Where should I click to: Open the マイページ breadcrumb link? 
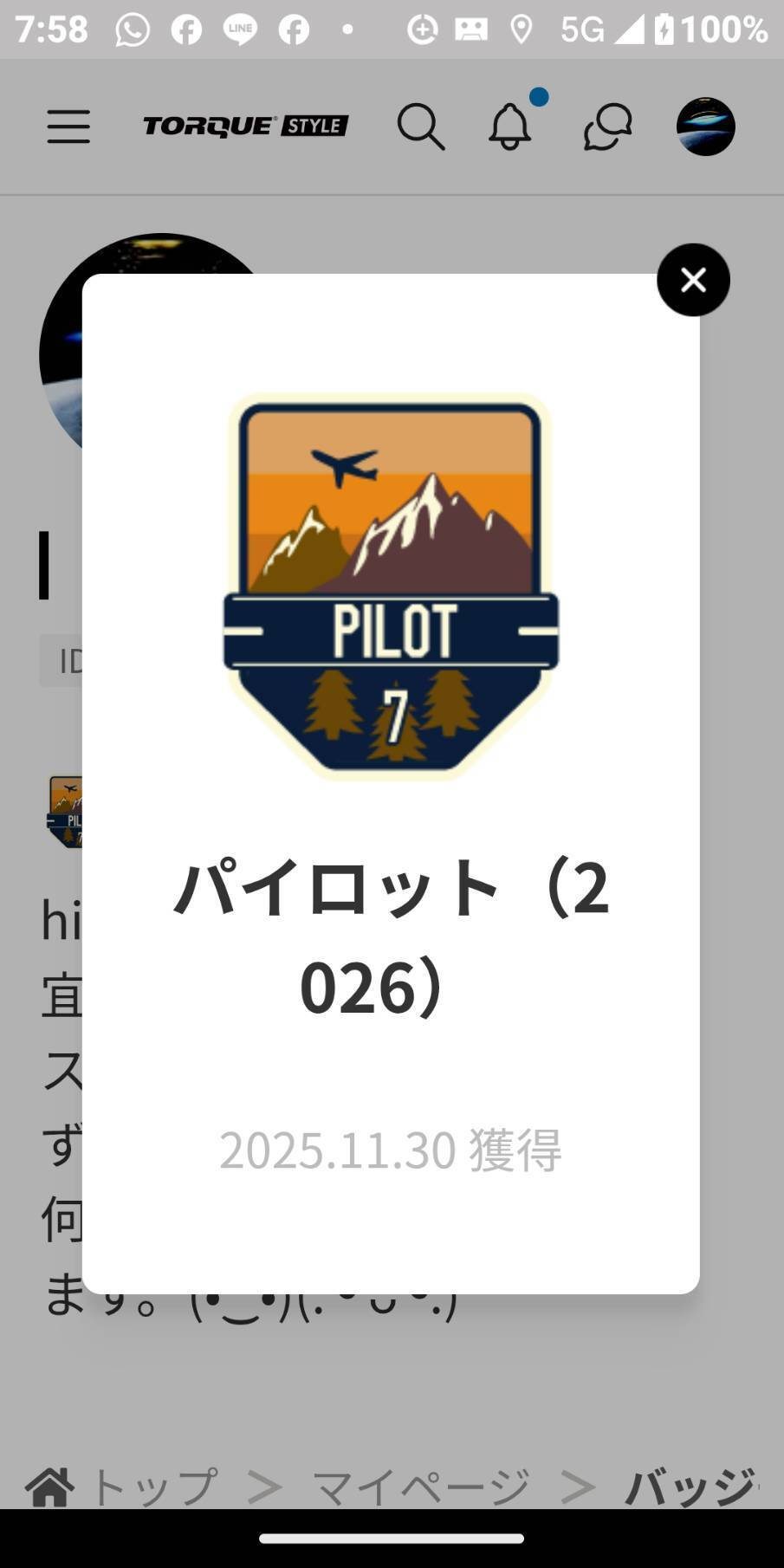coord(420,1487)
